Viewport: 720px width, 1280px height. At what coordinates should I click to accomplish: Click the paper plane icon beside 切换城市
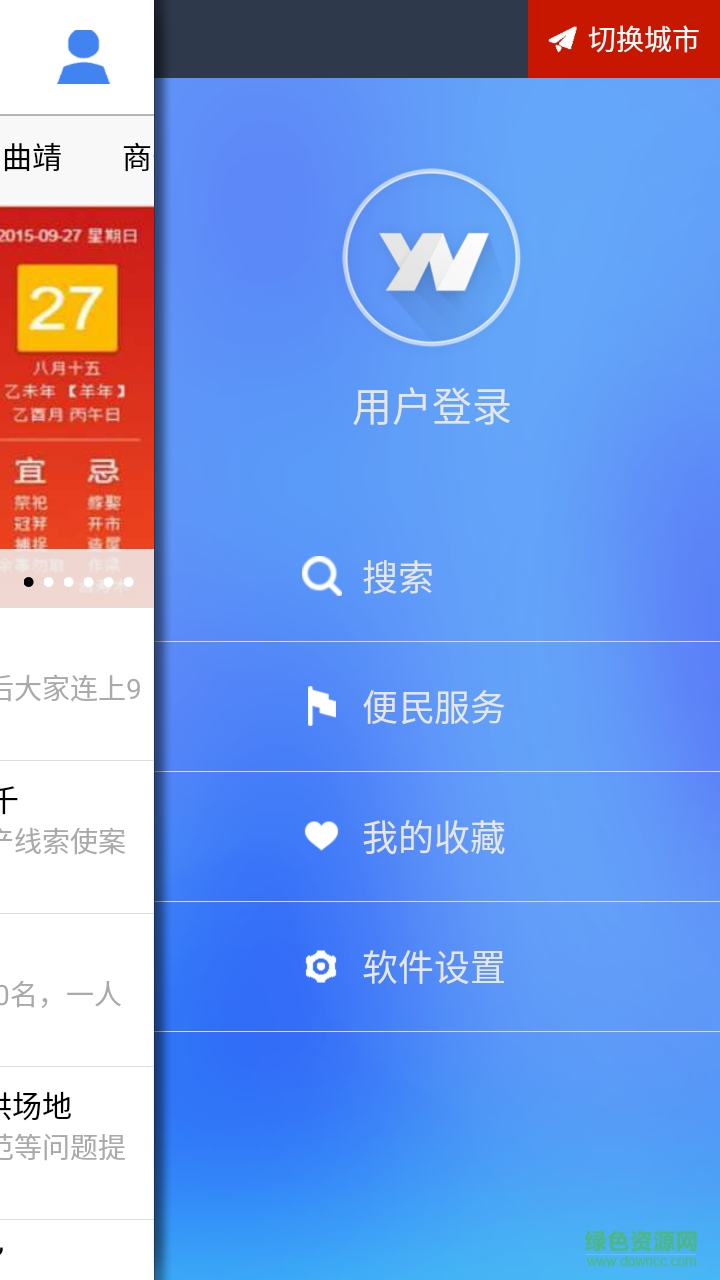563,40
